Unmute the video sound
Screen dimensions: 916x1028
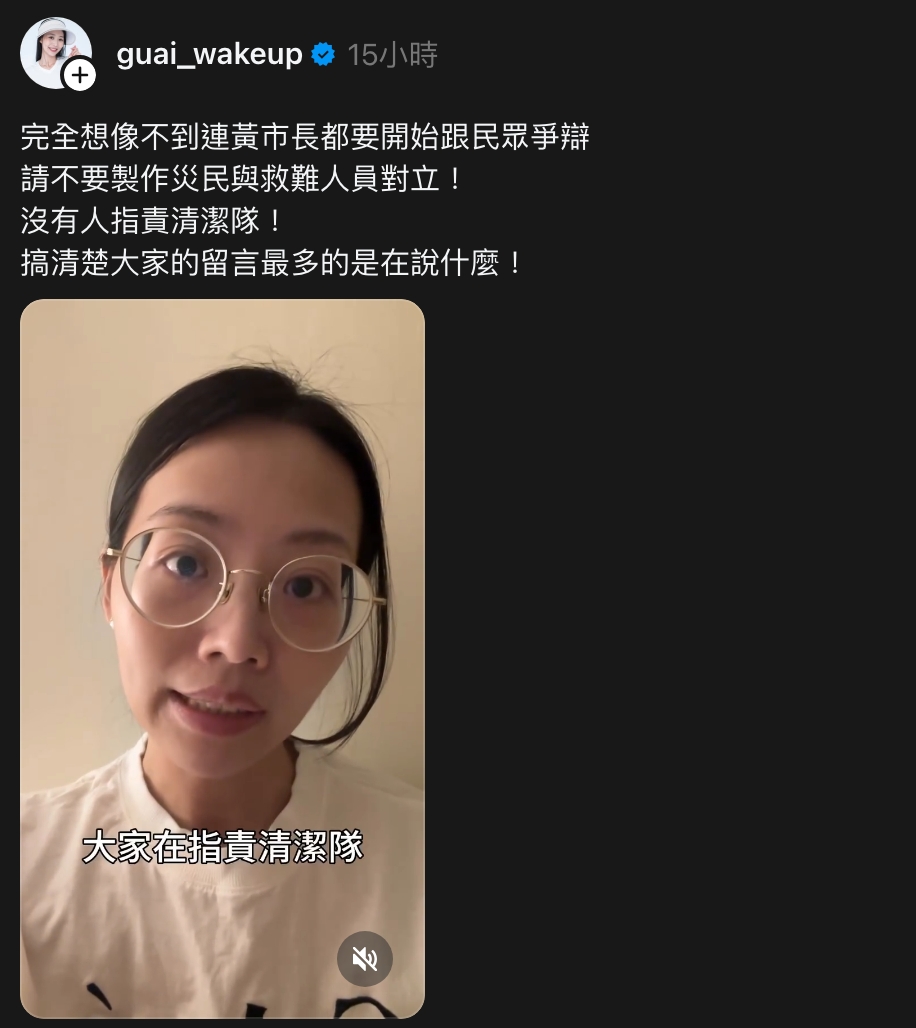click(x=365, y=960)
